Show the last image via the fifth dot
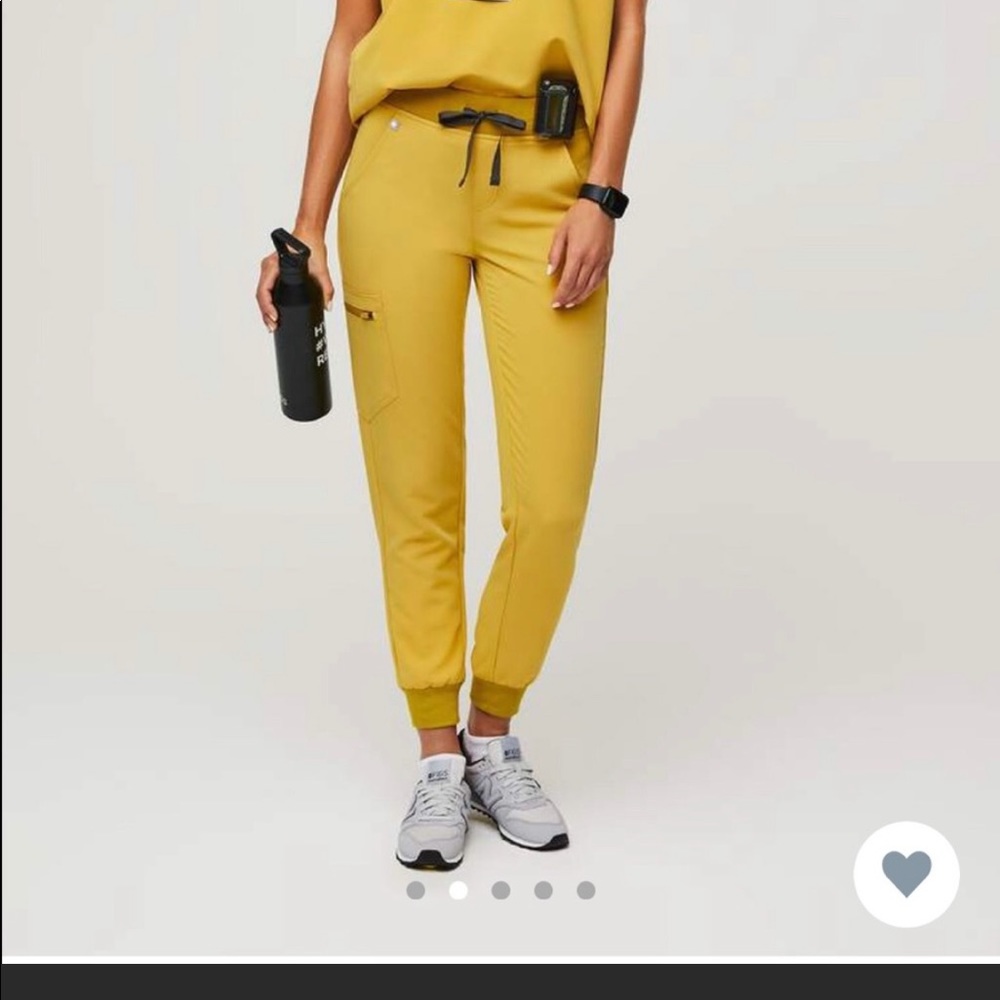1000x1000 pixels. coord(586,890)
